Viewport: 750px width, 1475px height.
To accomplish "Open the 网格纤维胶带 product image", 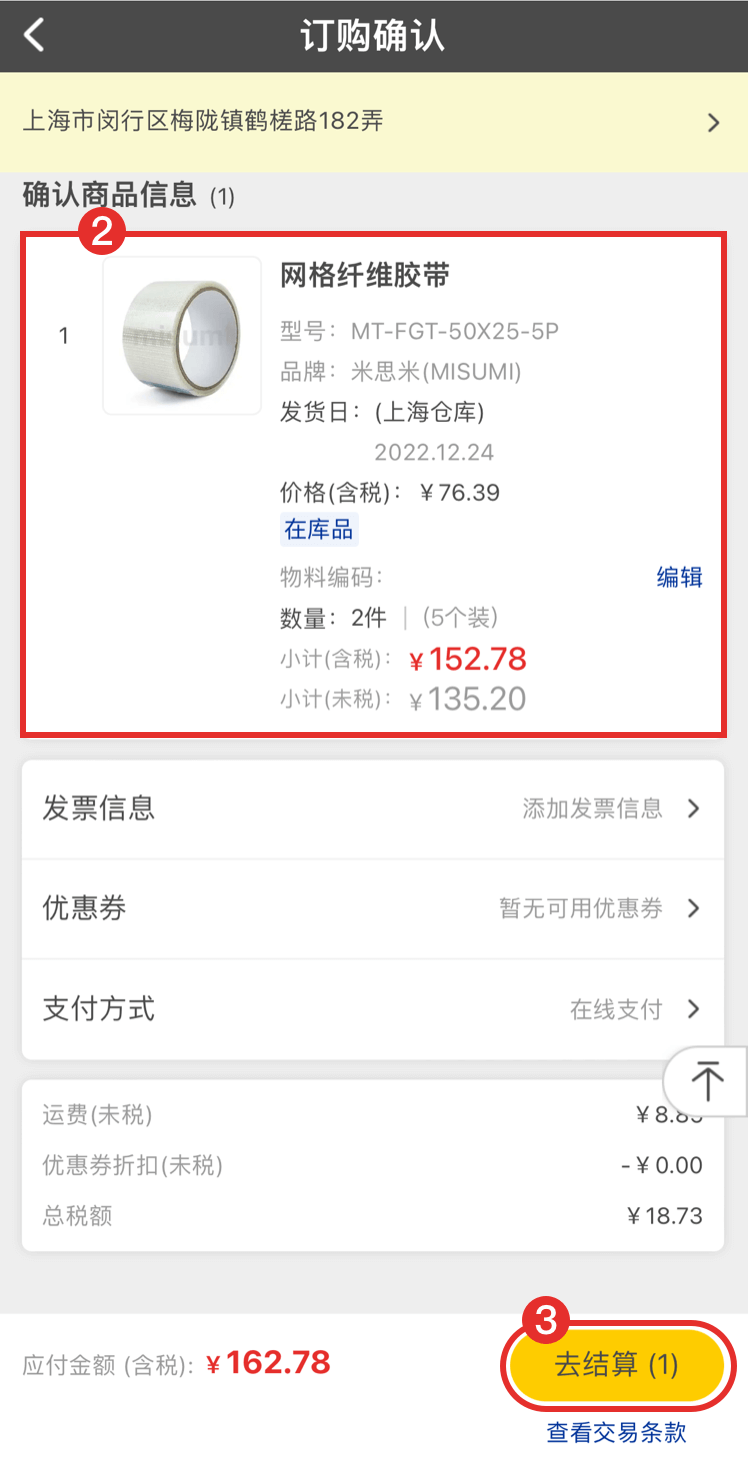I will pos(182,335).
